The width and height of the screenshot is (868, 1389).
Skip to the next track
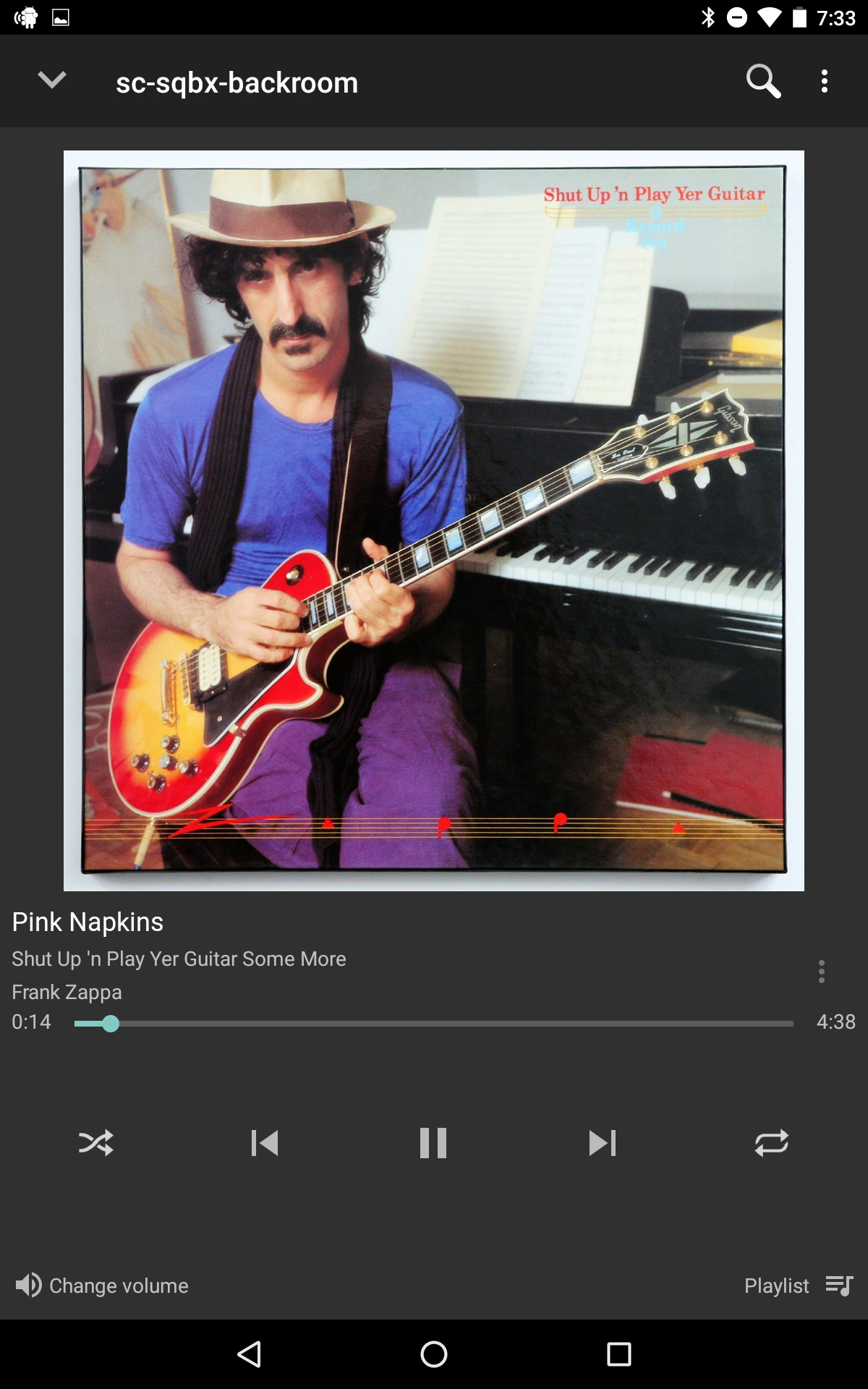pos(603,1143)
